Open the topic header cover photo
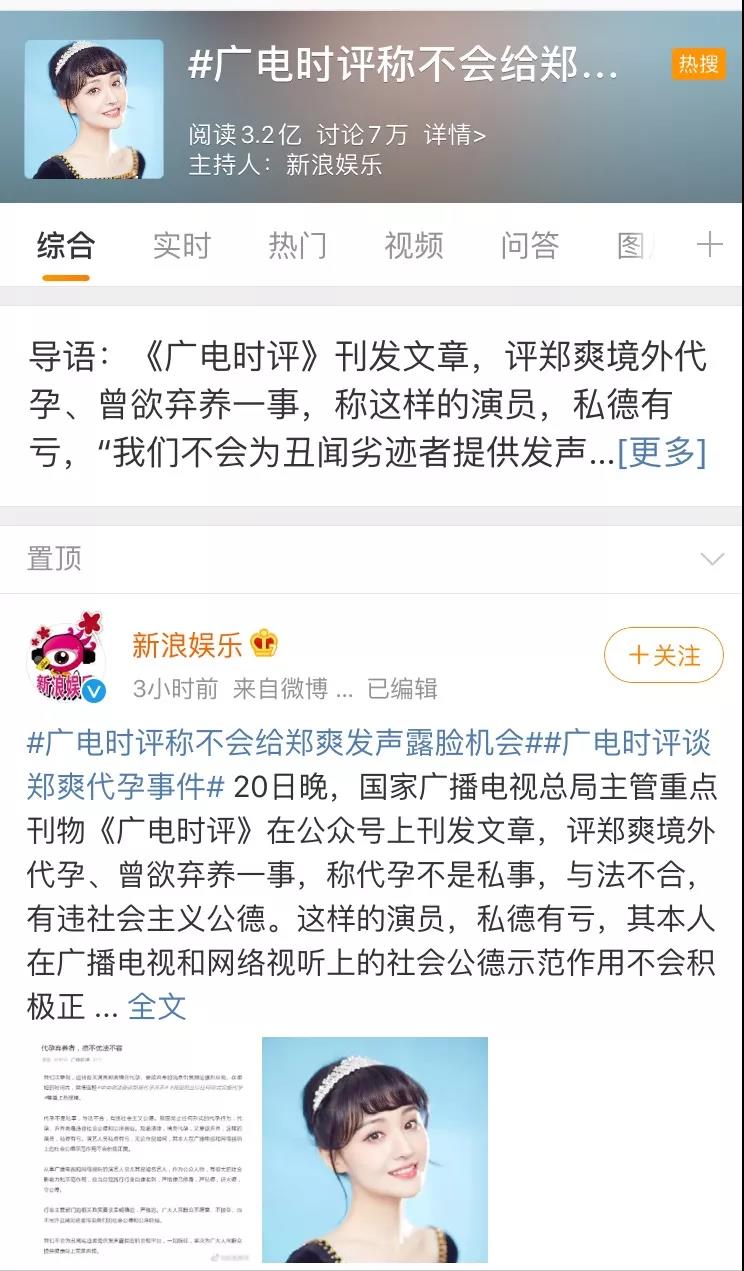The width and height of the screenshot is (744, 1271). pos(94,109)
